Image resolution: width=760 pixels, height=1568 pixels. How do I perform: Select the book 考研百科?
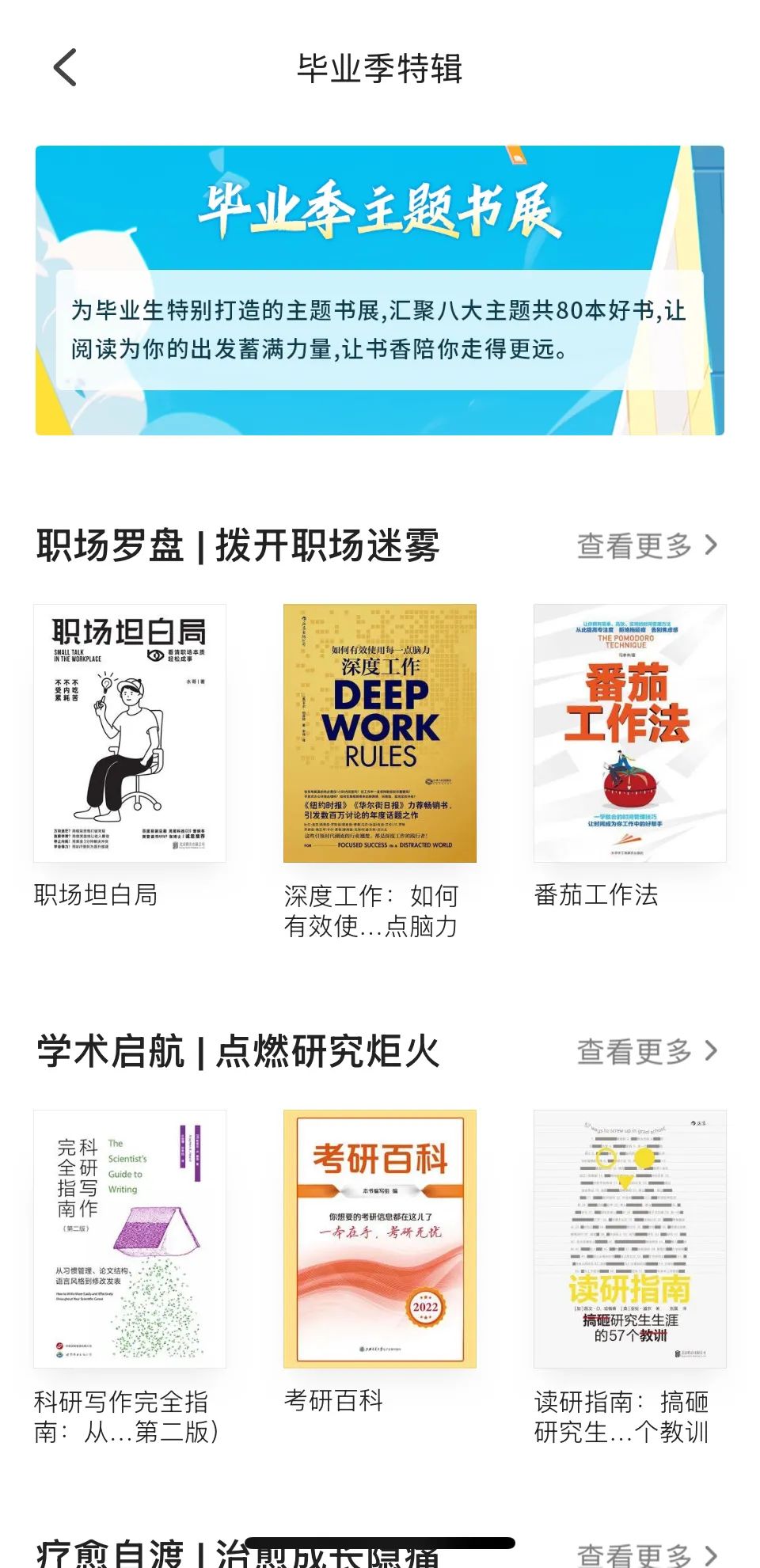click(380, 1239)
